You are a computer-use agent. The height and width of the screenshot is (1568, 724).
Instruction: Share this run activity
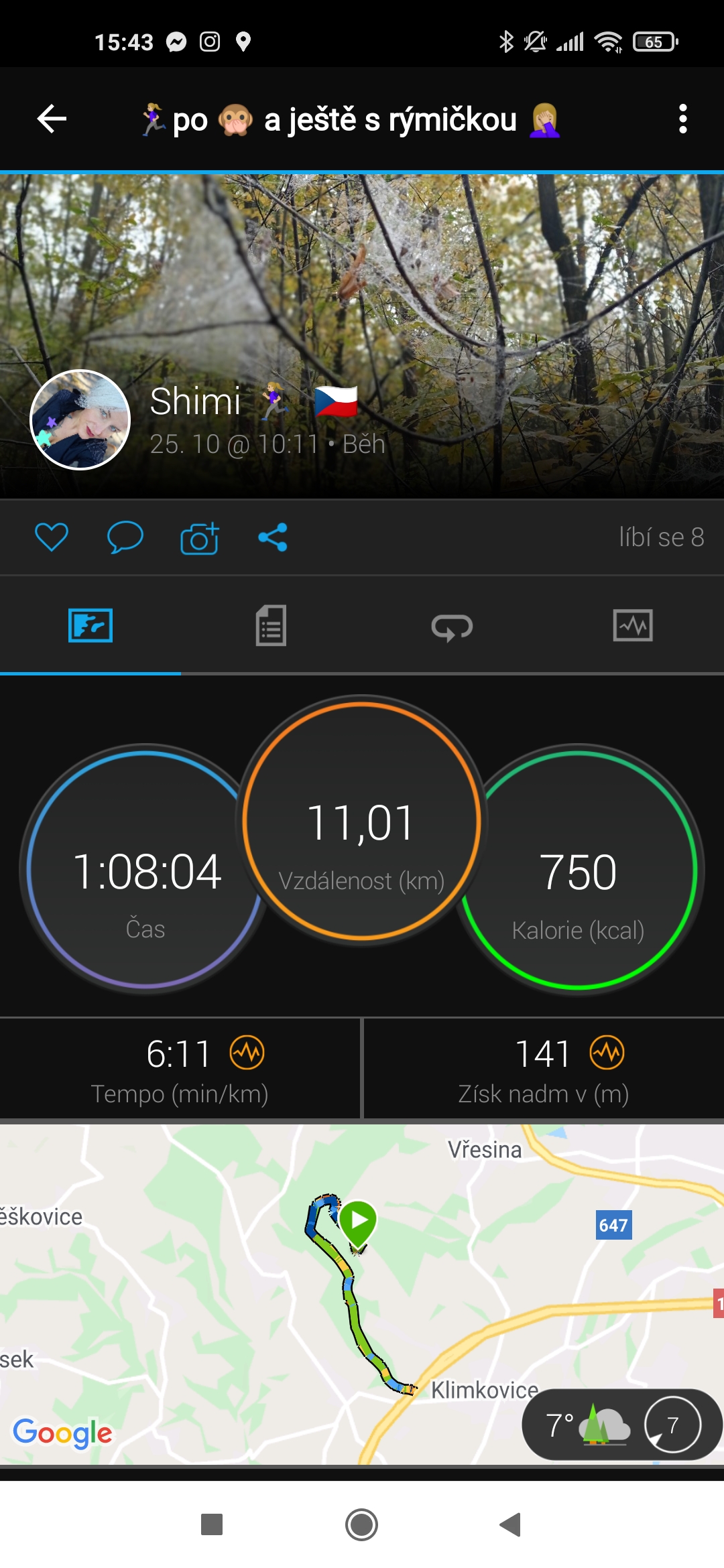(x=273, y=537)
